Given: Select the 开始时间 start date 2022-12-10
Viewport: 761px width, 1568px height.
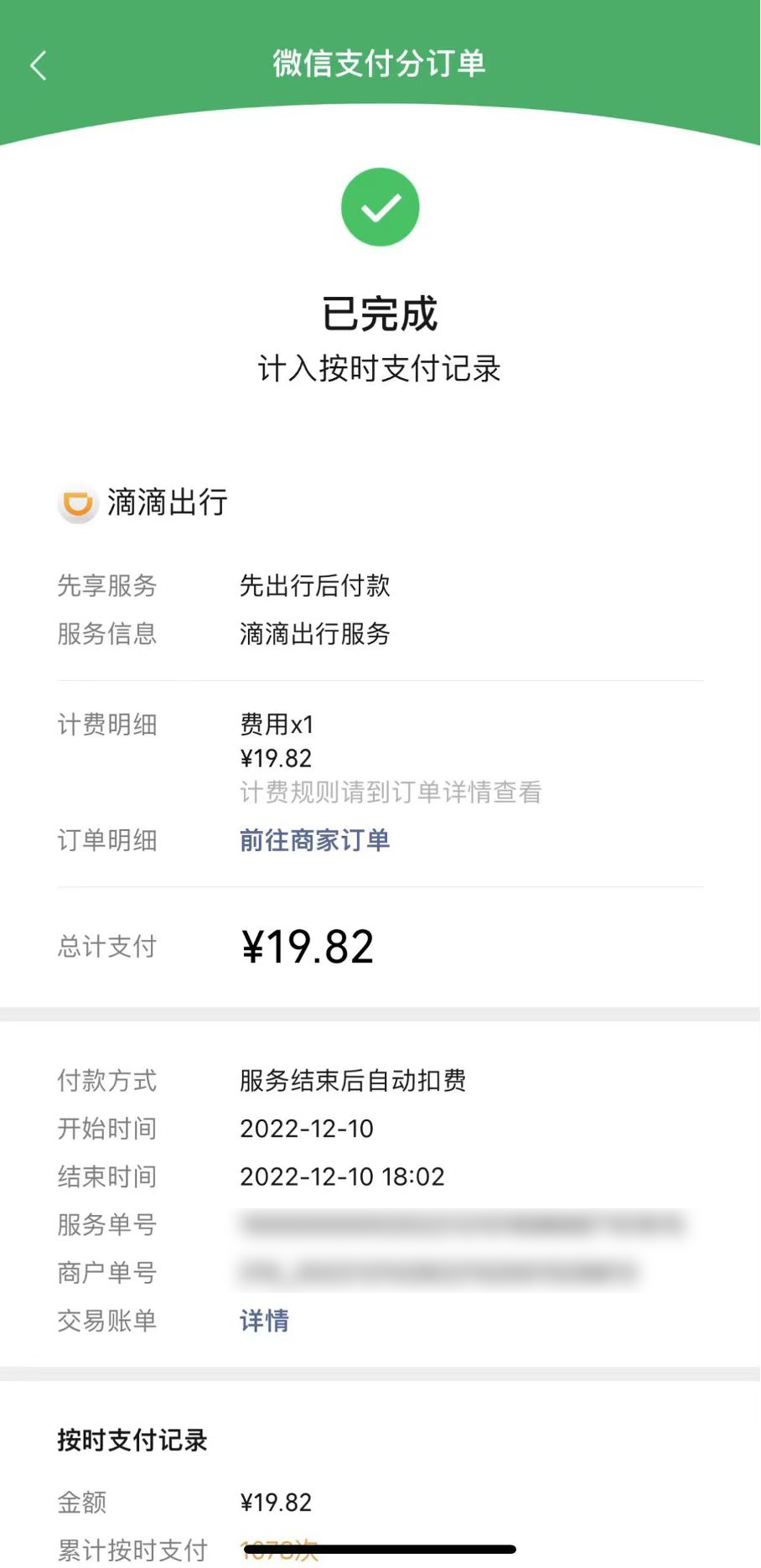Looking at the screenshot, I should coord(307,1129).
